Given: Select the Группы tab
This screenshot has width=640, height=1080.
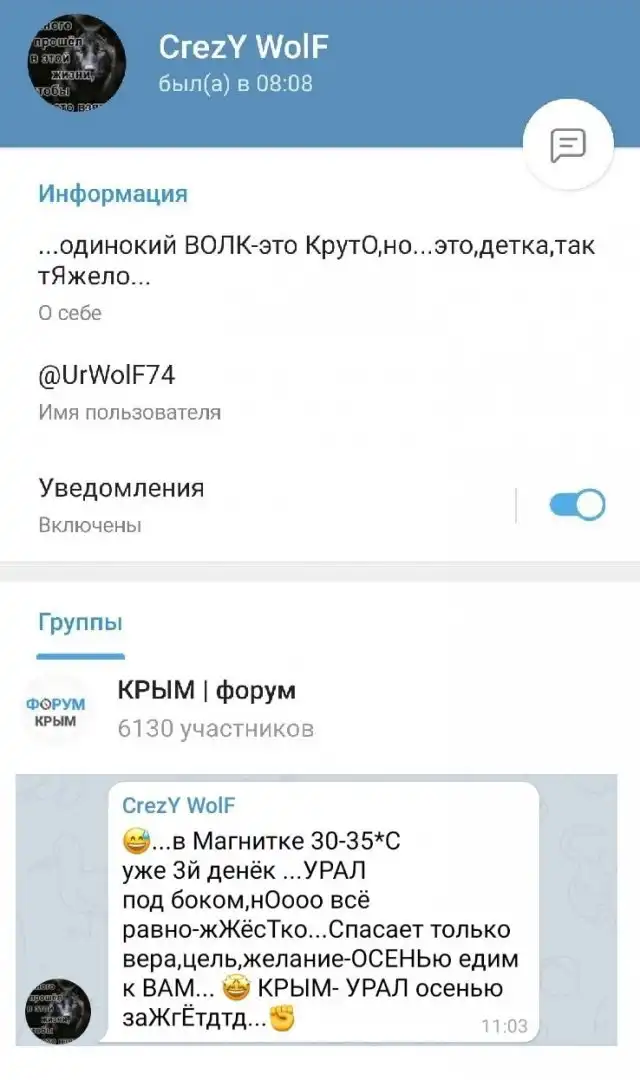Looking at the screenshot, I should (80, 623).
